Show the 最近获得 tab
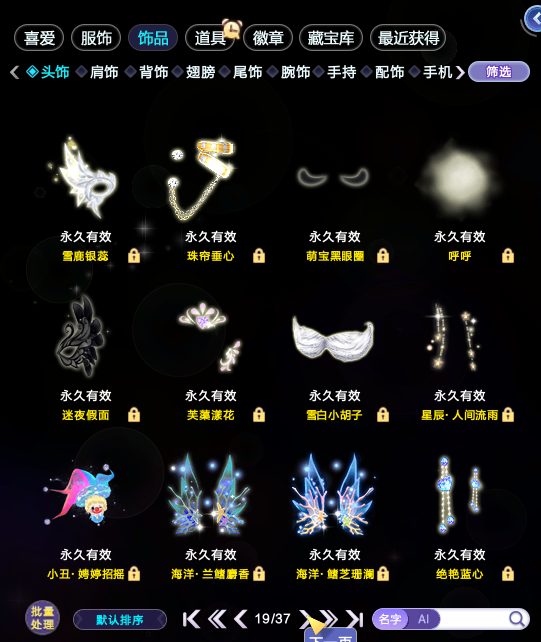 click(x=408, y=38)
